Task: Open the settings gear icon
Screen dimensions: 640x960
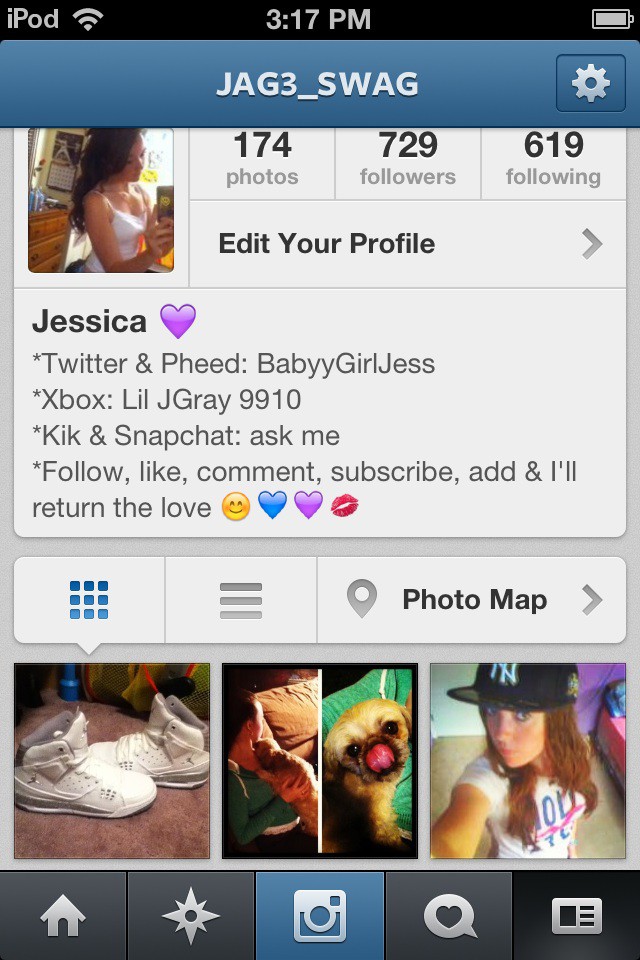Action: (x=590, y=84)
